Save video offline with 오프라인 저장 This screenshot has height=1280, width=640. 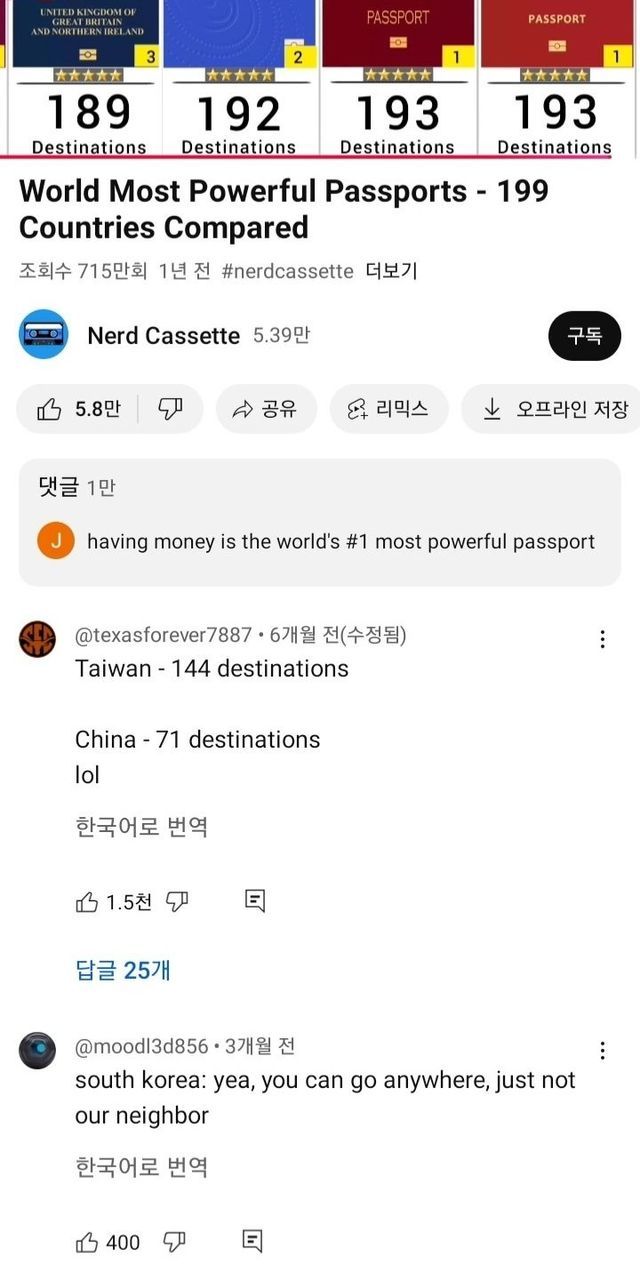550,409
